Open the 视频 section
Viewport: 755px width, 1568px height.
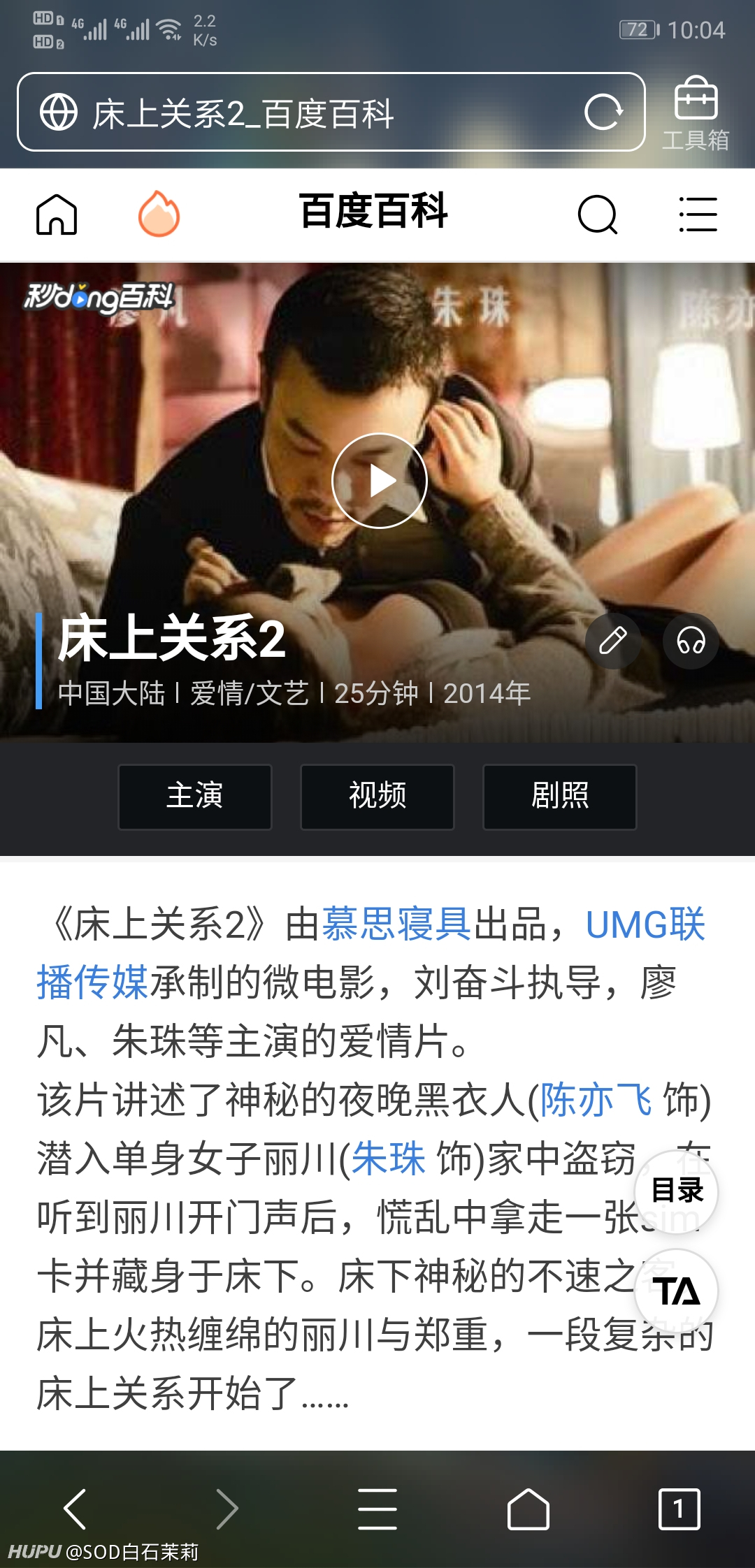click(x=377, y=797)
